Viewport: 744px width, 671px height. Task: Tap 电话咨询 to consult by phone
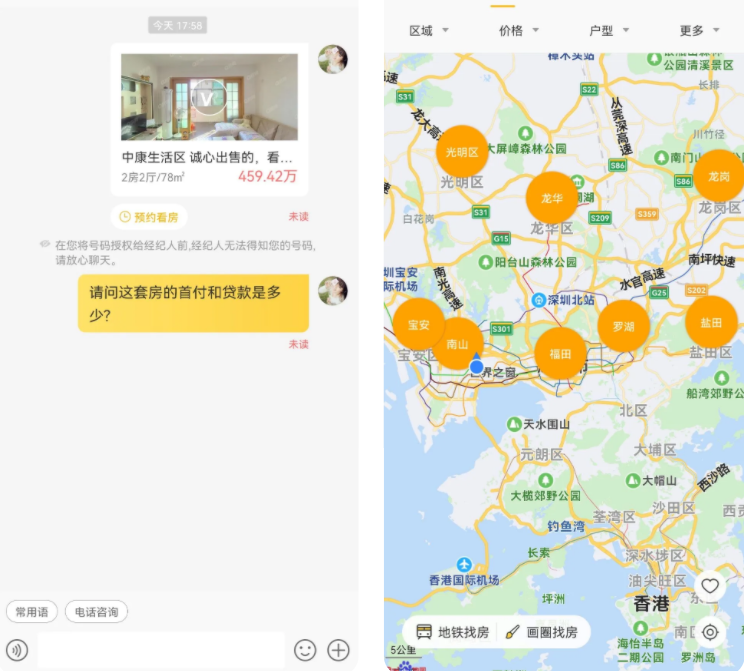click(97, 611)
